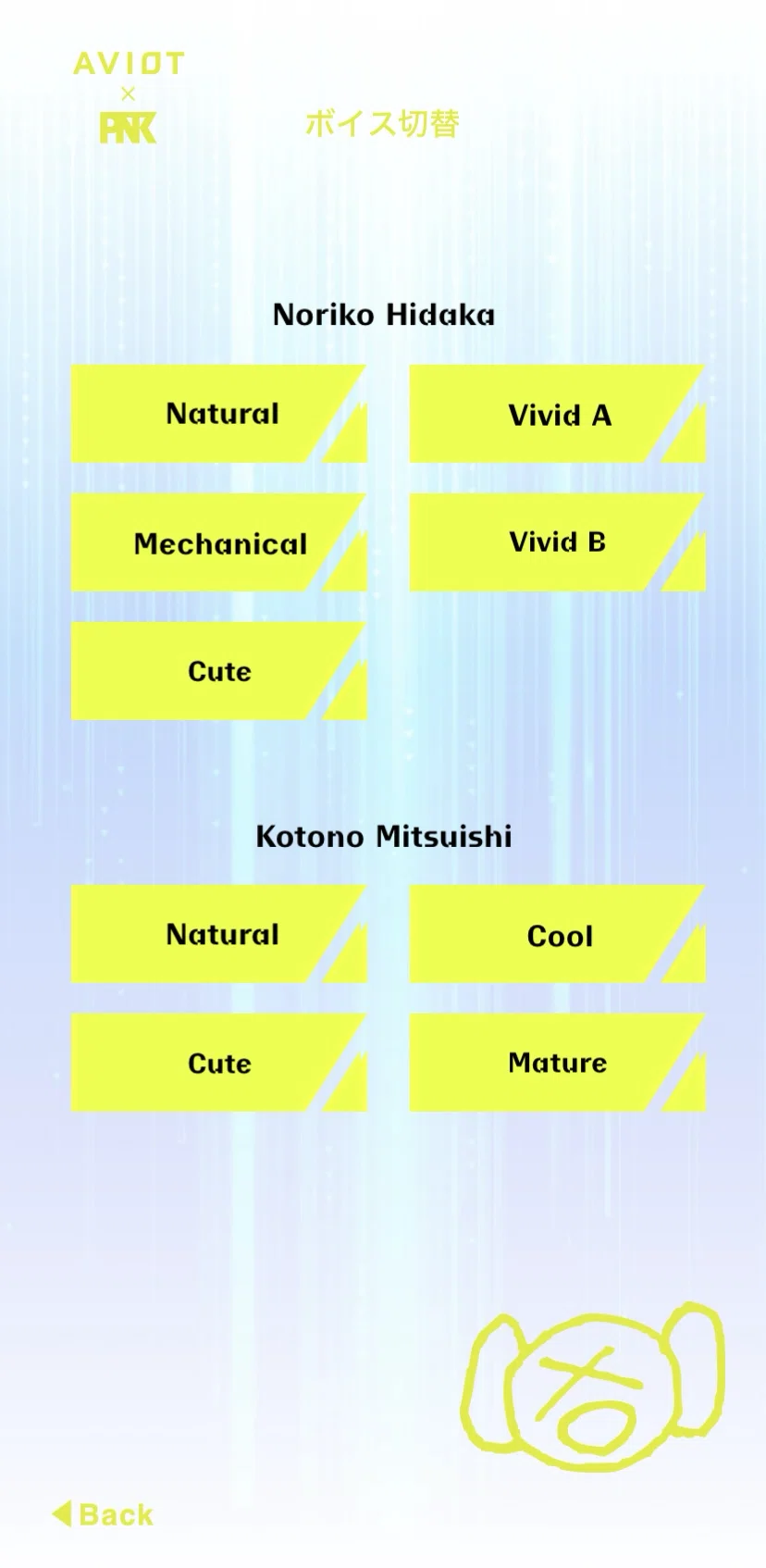Select Noriko Hidaka's Natural voice
The width and height of the screenshot is (766, 1568).
click(219, 414)
